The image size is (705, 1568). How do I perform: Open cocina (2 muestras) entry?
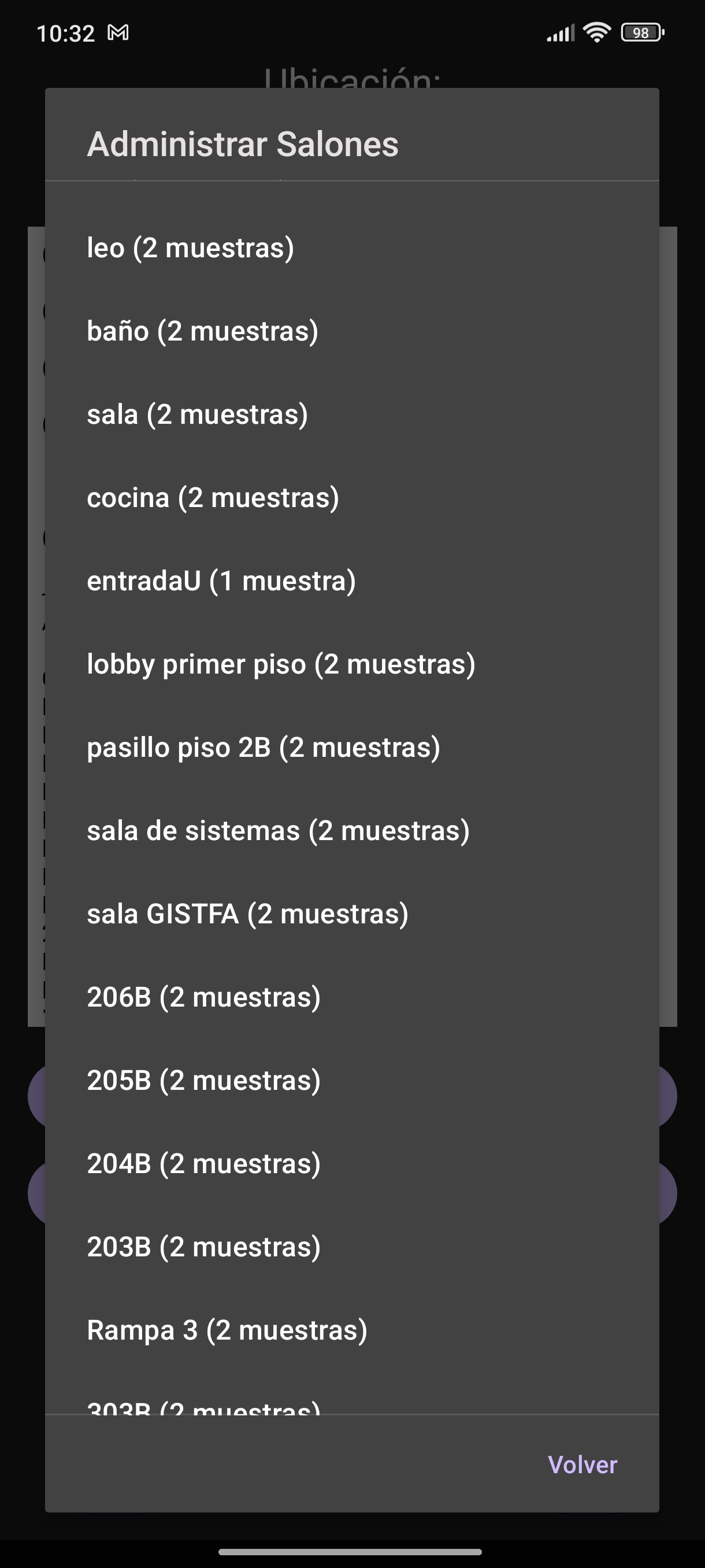[213, 497]
